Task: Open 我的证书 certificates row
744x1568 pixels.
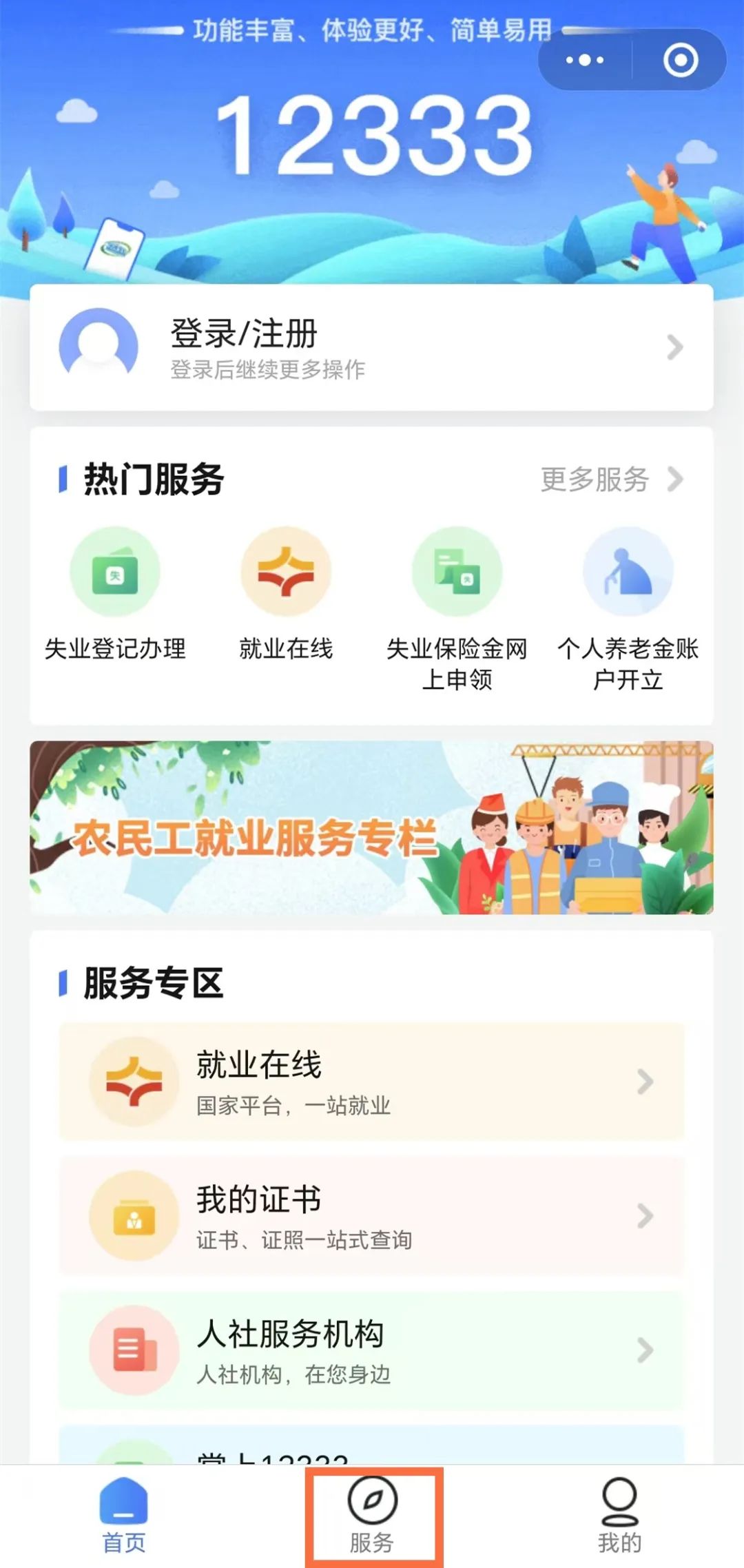Action: [x=371, y=1216]
